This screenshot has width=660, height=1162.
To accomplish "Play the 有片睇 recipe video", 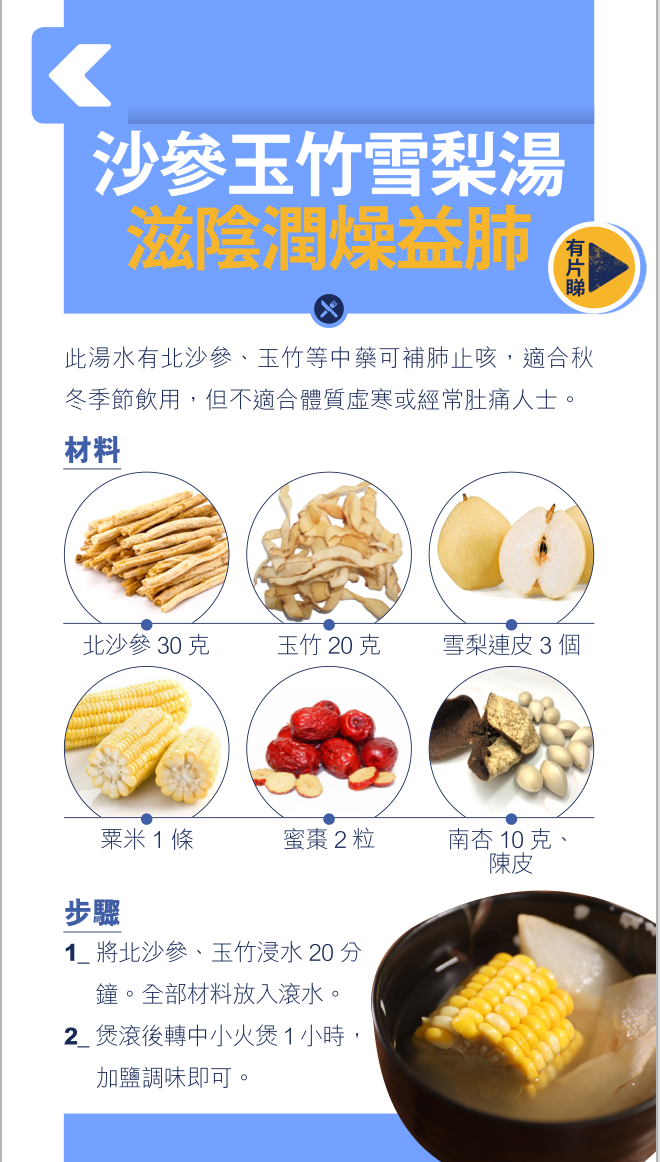I will click(x=596, y=268).
